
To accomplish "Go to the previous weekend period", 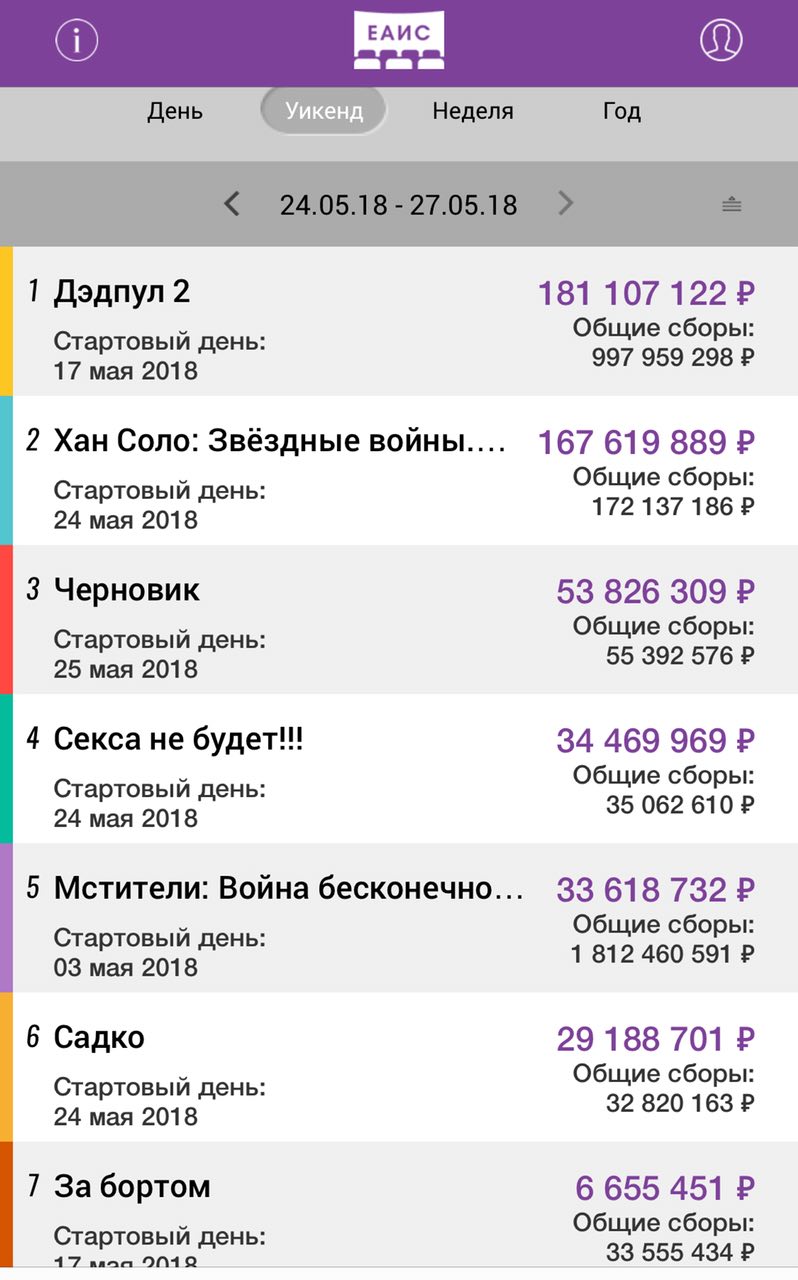I will 232,204.
